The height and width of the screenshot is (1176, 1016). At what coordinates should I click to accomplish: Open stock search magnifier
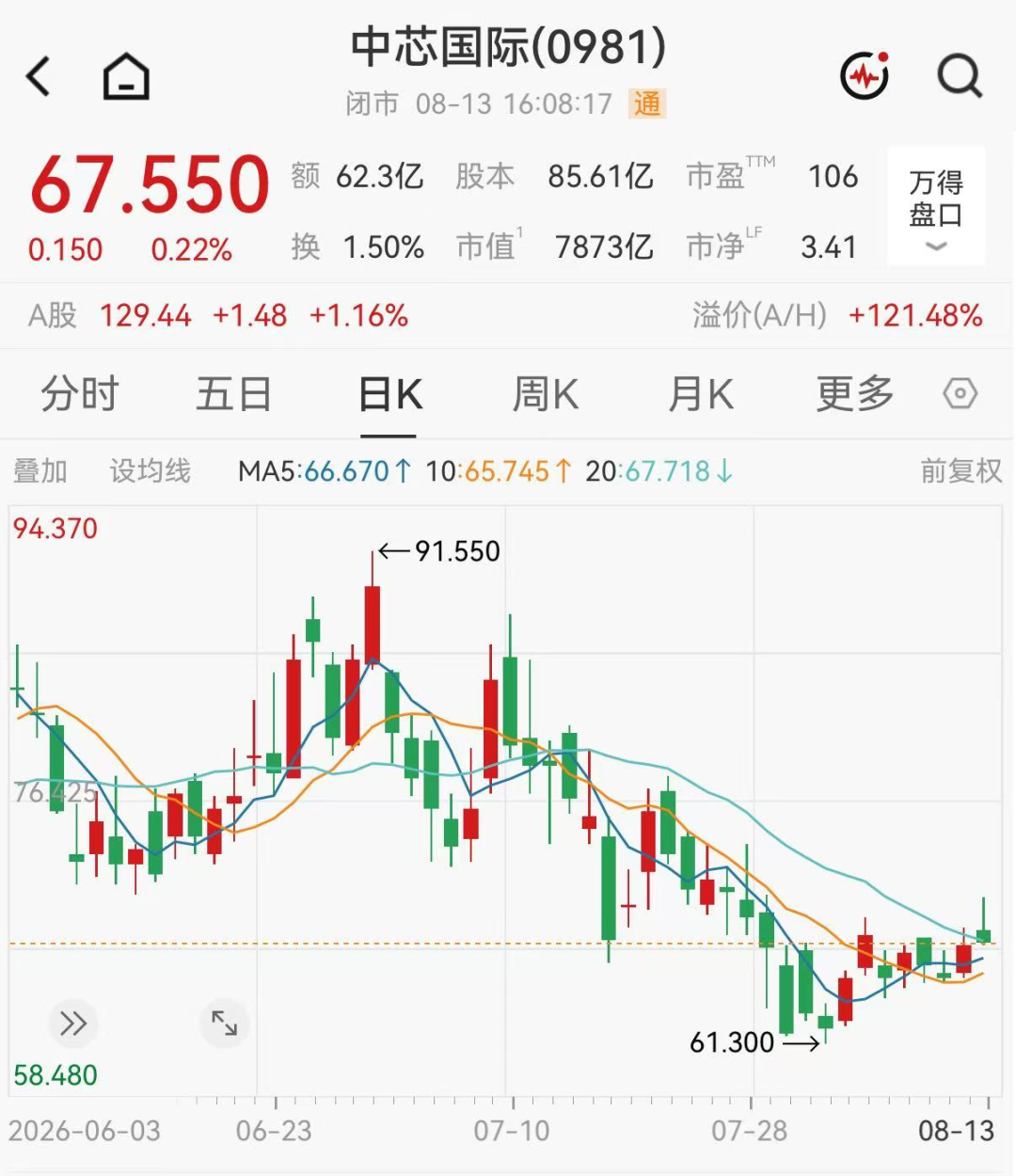[x=960, y=76]
